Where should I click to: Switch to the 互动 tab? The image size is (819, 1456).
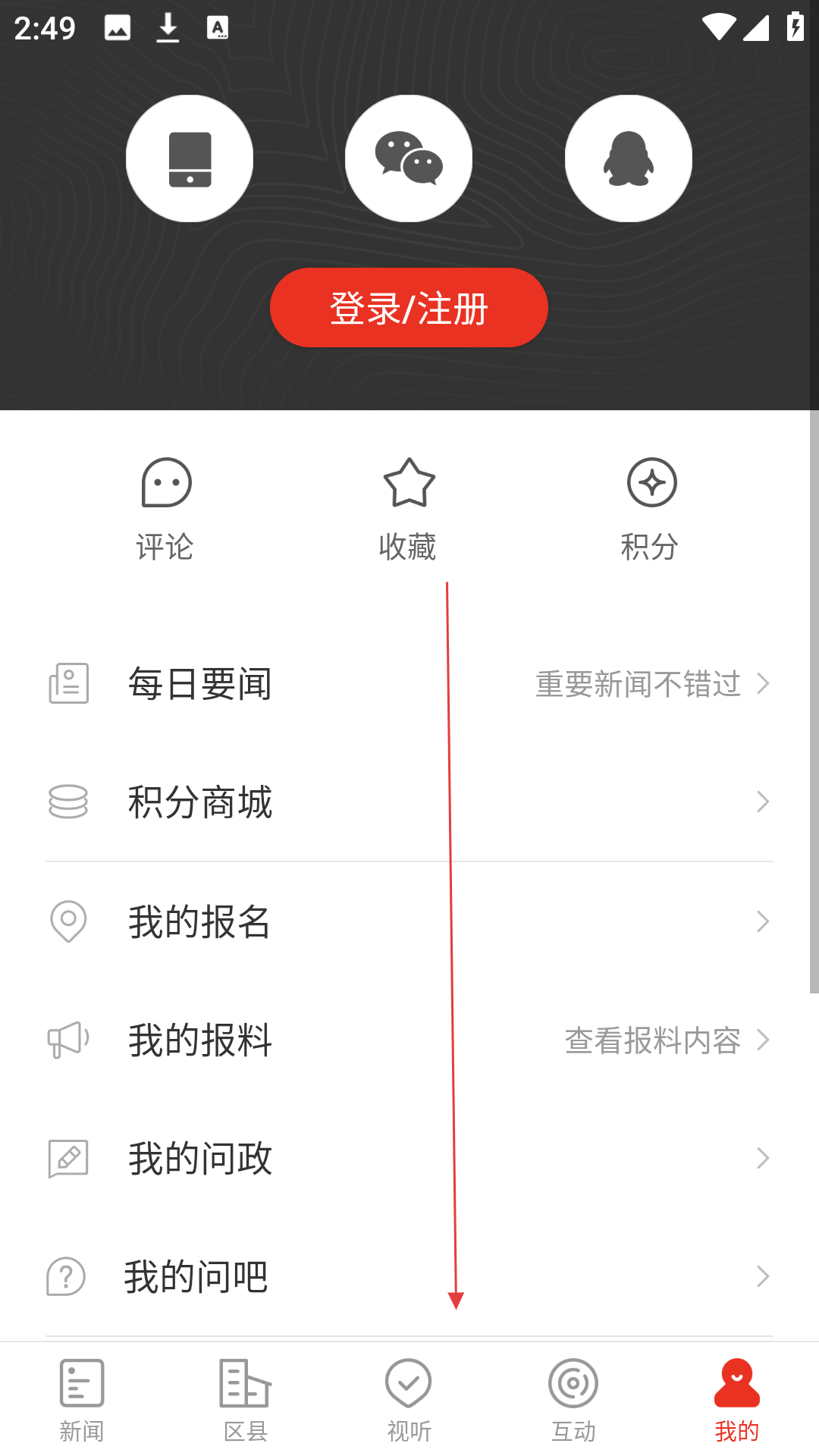[573, 1400]
